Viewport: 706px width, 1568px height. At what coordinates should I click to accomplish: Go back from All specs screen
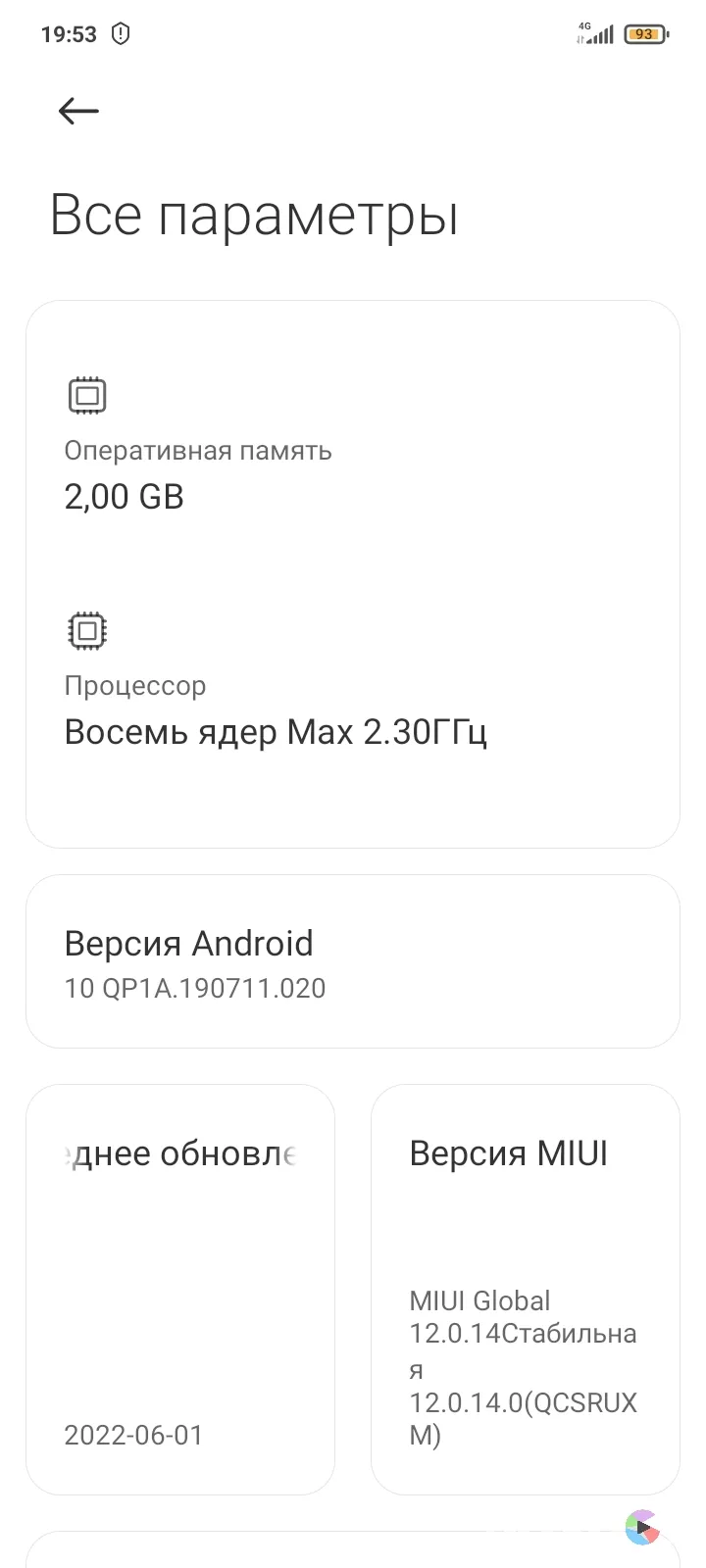point(78,112)
